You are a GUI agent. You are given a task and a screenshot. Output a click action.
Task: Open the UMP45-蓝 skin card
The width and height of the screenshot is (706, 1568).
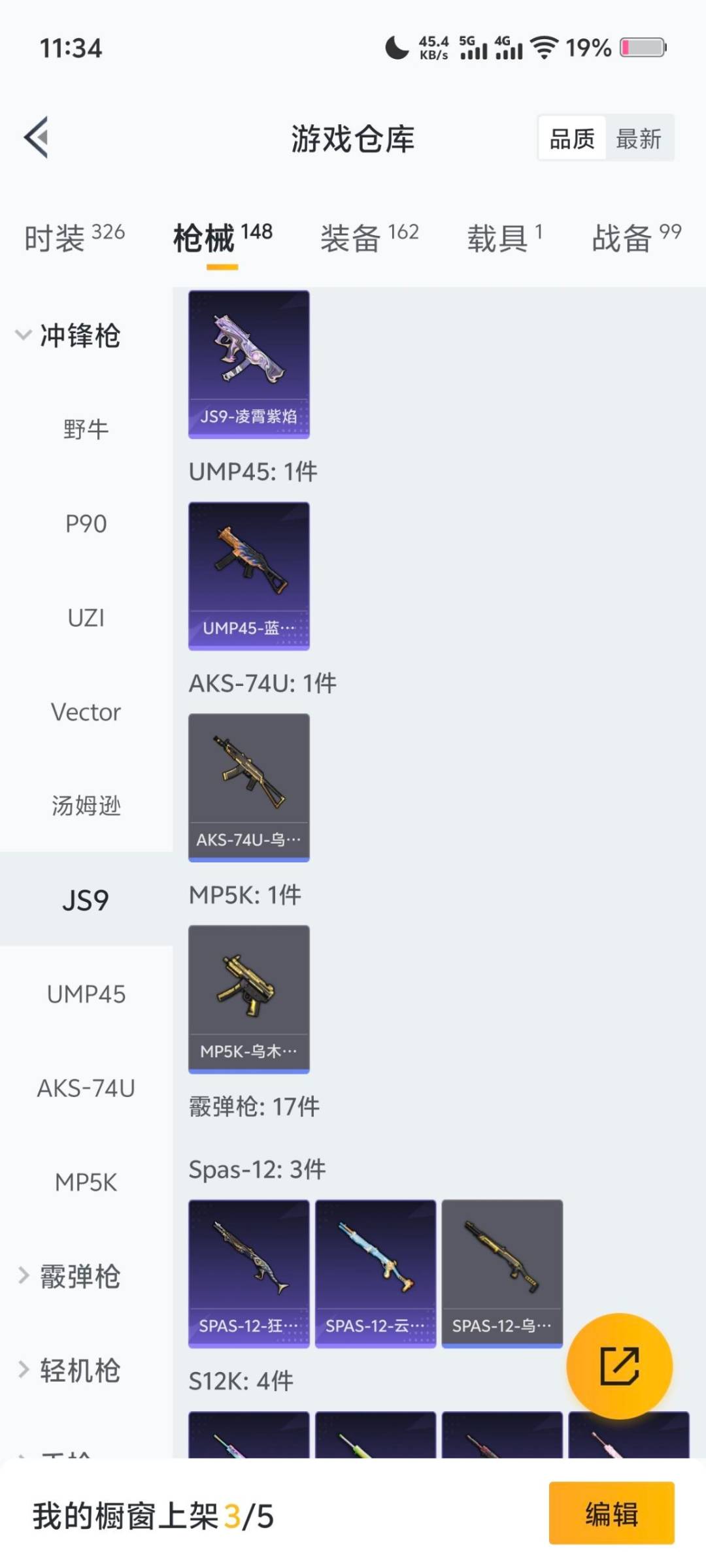tap(249, 576)
